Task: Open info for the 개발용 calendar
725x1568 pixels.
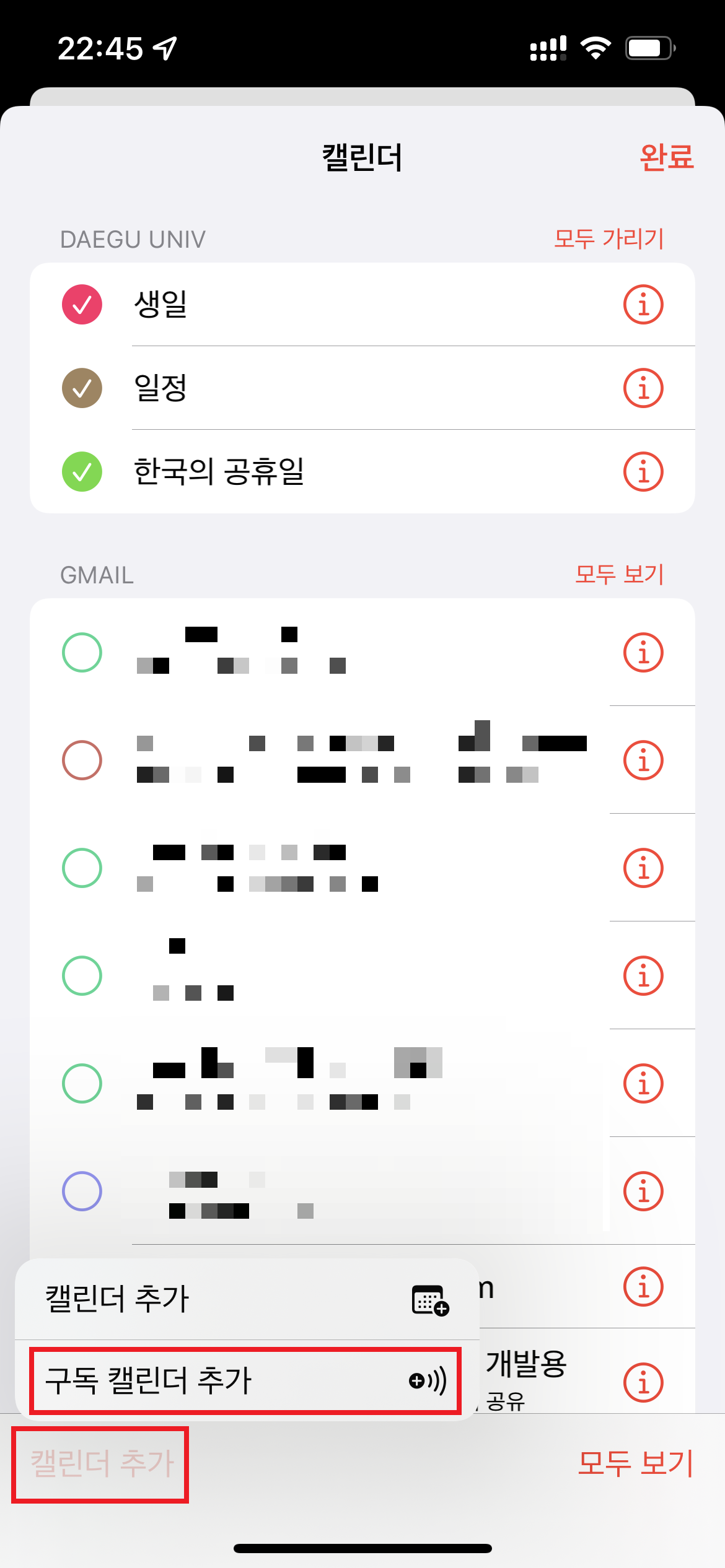Action: (x=643, y=1383)
